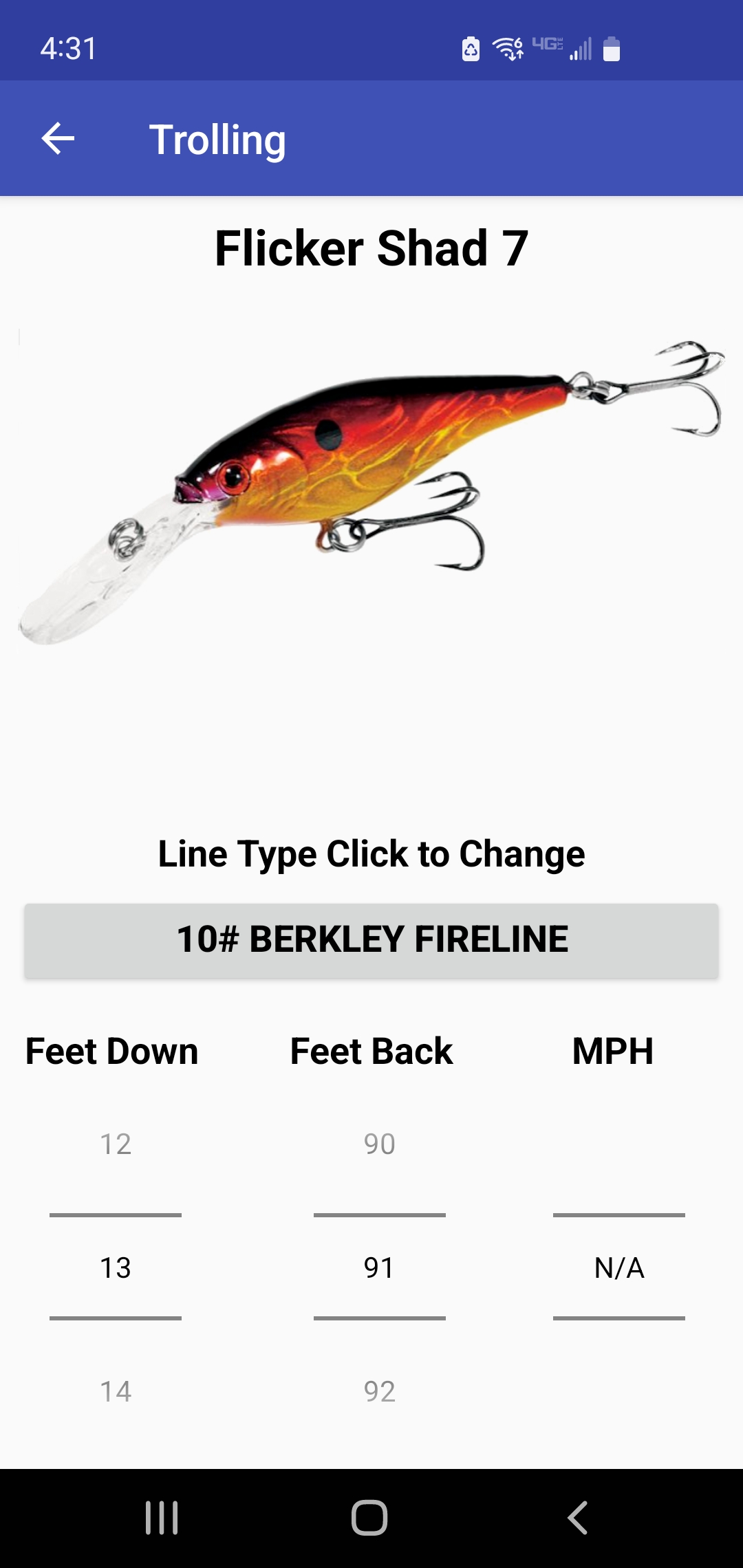Select 90 in the Feet Back picker
Image resolution: width=743 pixels, height=1568 pixels.
click(x=379, y=1144)
